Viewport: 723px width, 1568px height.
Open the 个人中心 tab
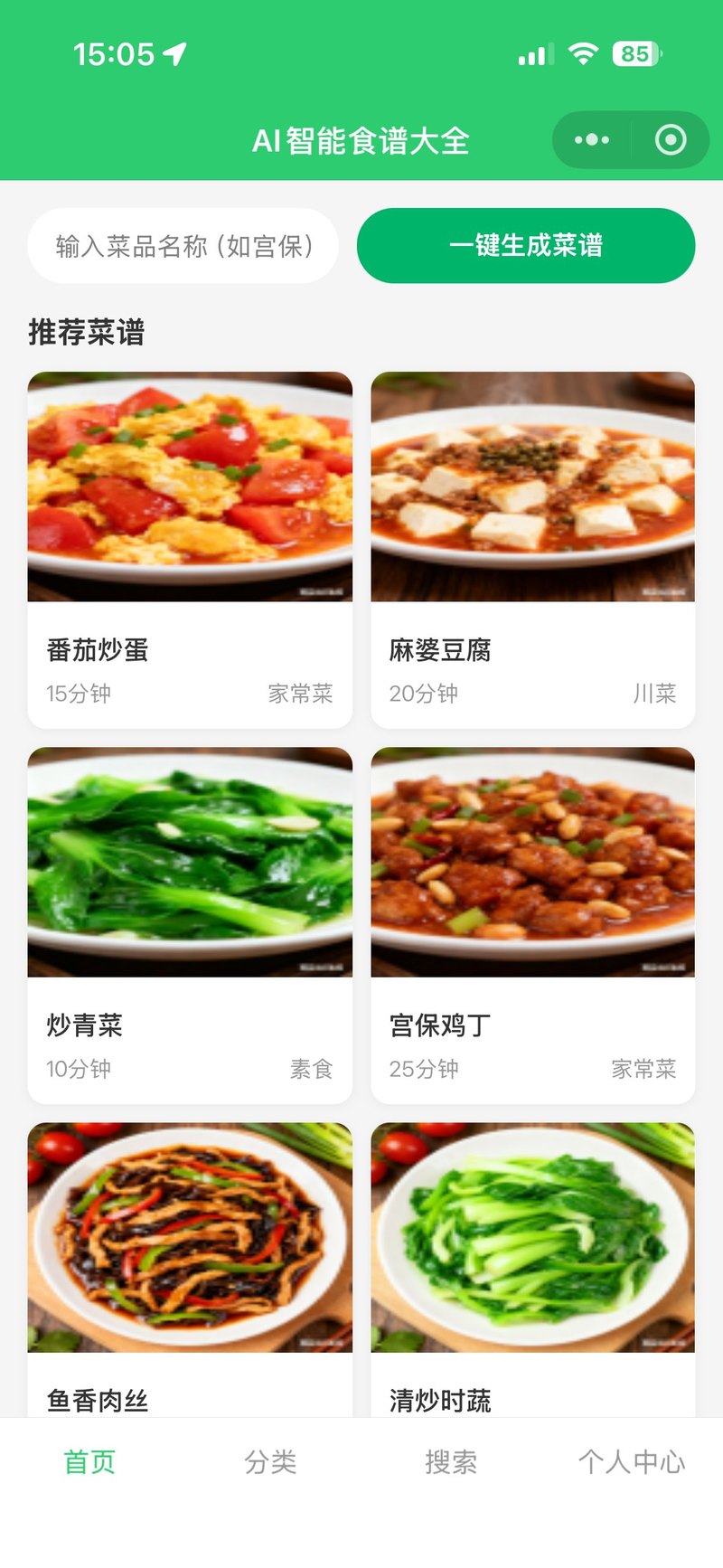(632, 1461)
